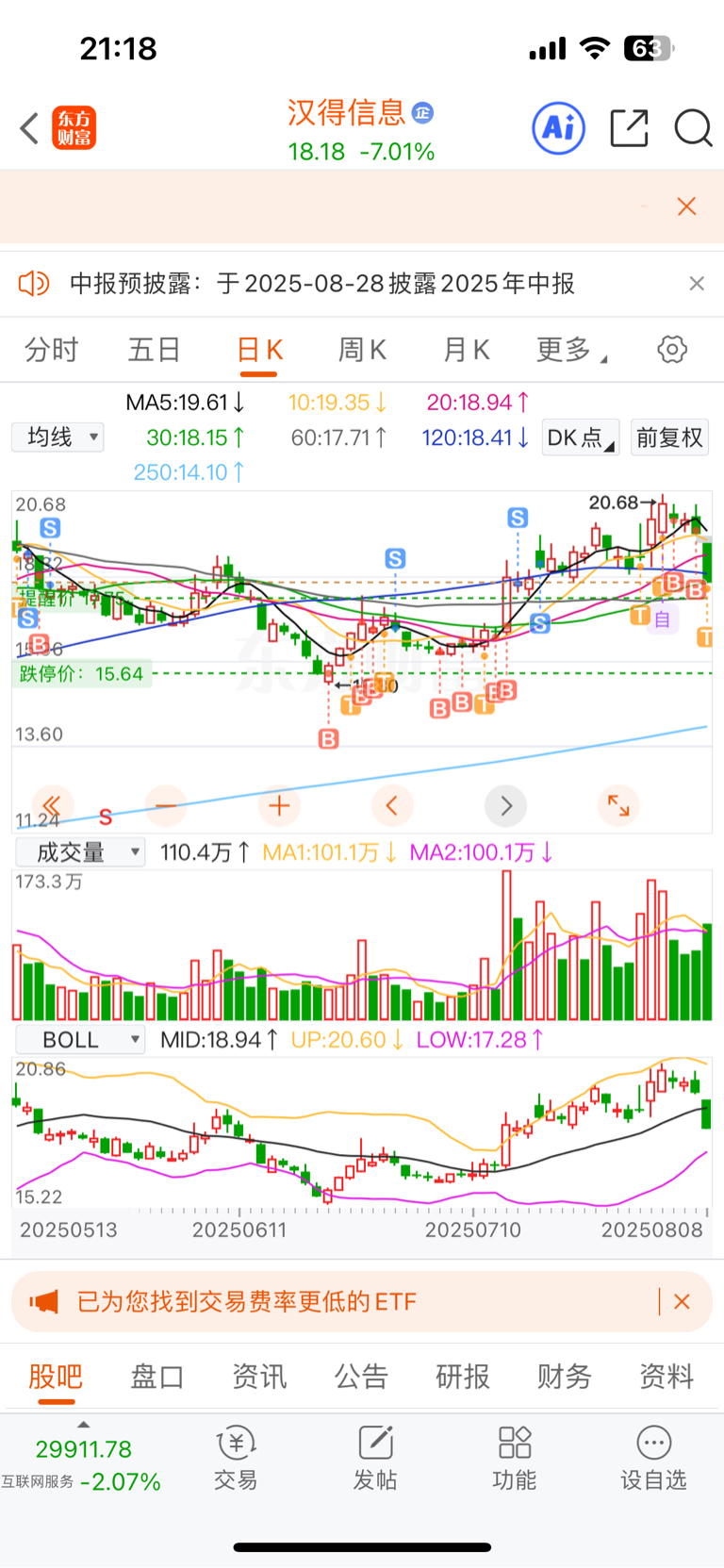Open the AI assistant
This screenshot has height=1568, width=724.
click(x=558, y=128)
